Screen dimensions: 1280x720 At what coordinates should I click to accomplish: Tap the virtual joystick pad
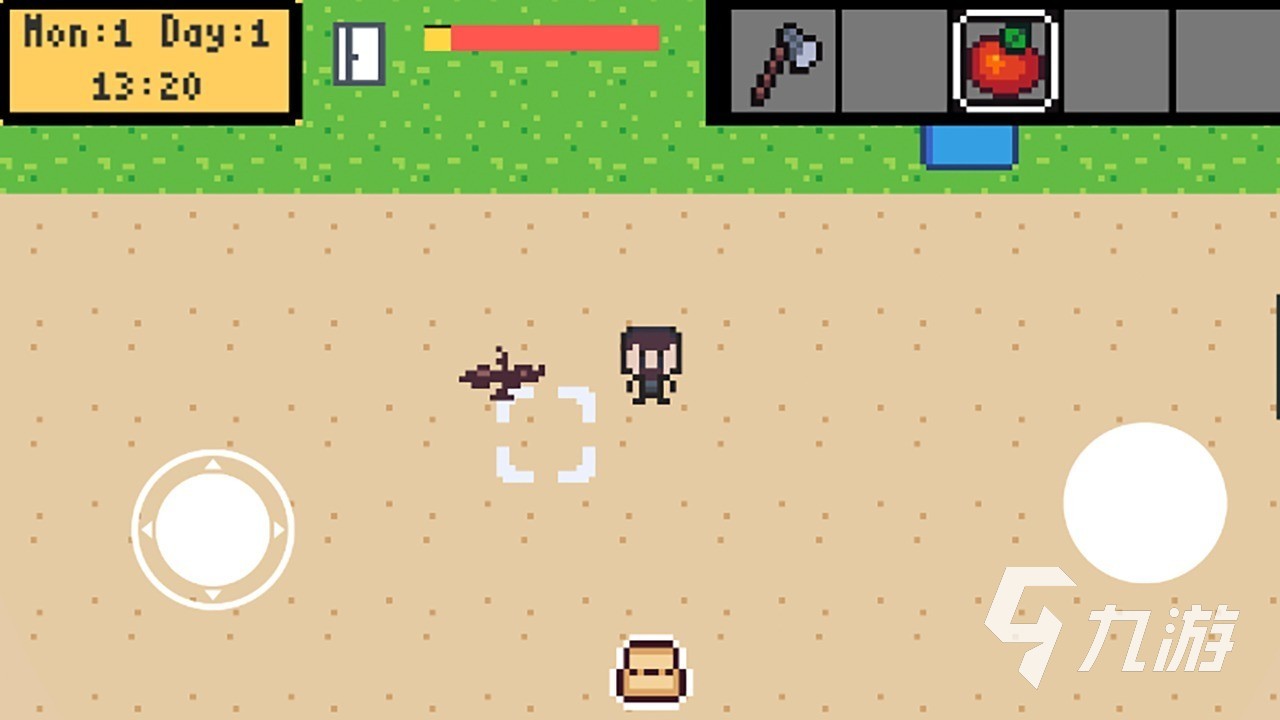(213, 529)
